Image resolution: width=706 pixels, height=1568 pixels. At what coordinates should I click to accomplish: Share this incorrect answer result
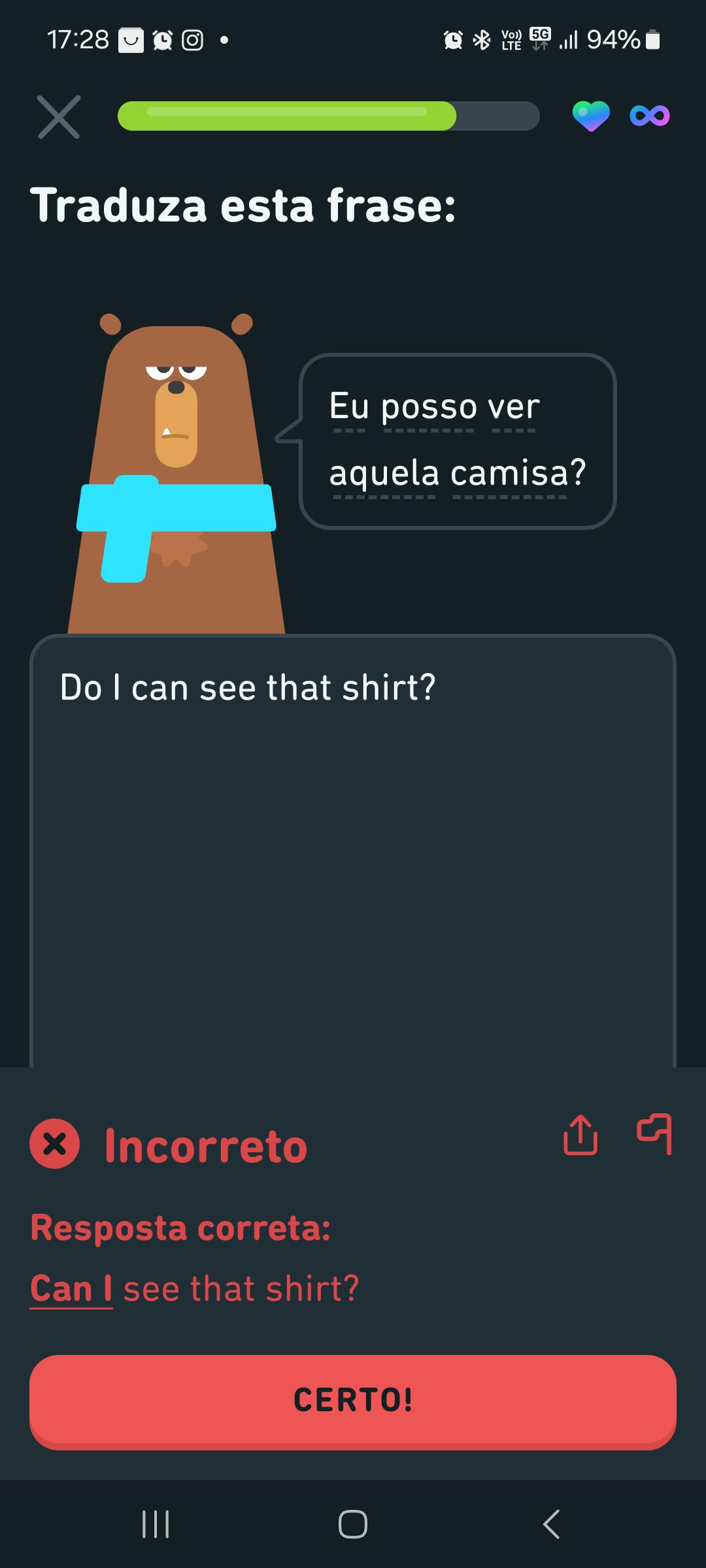tap(580, 1135)
